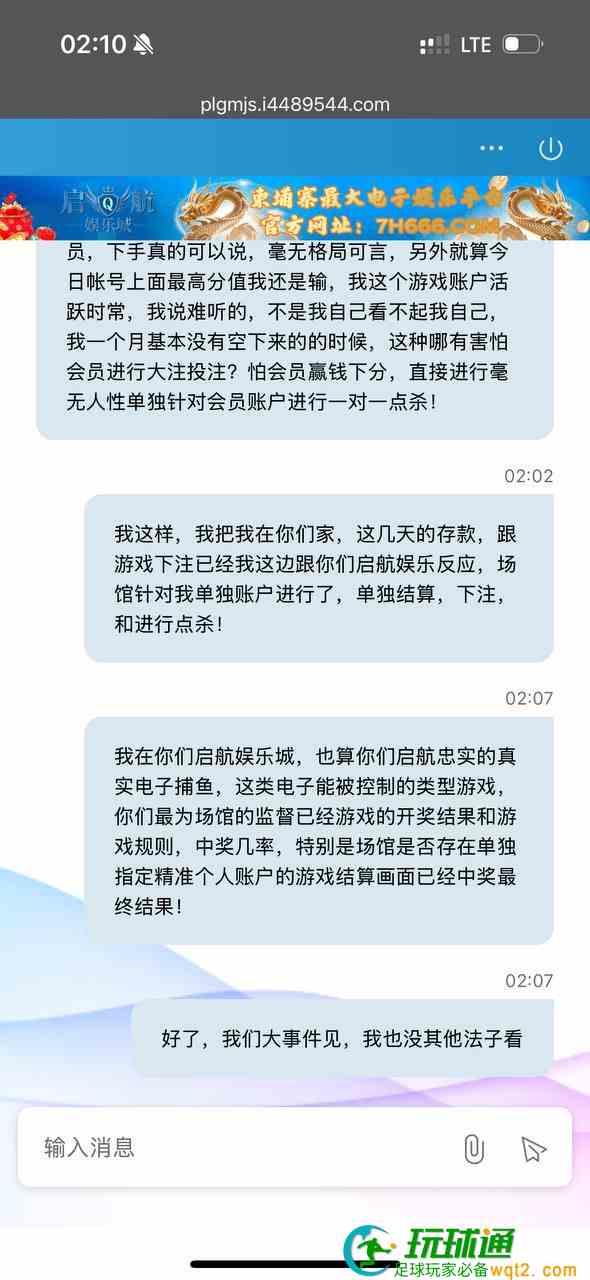
Task: Send the message with the arrow icon
Action: tap(533, 1149)
